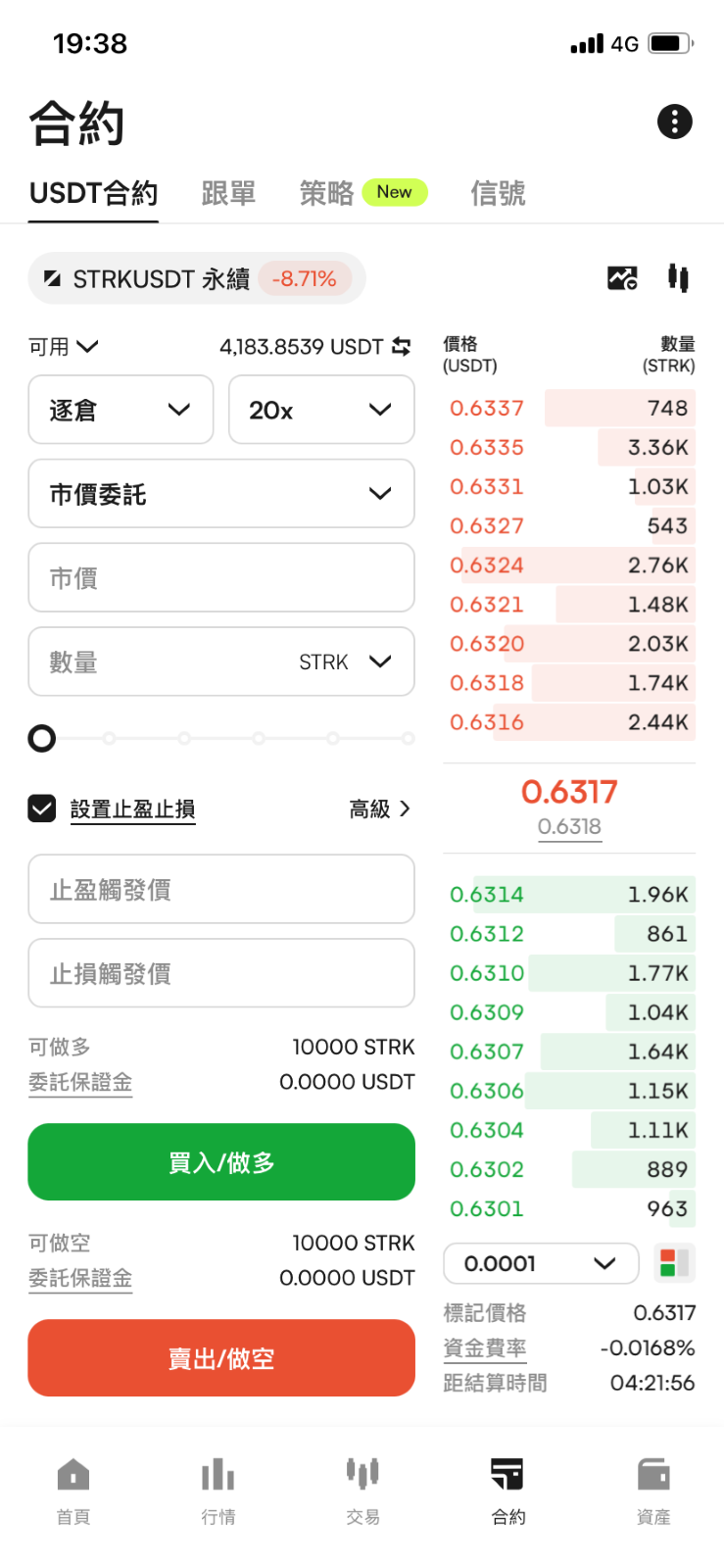Change the 20x leverage setting

click(321, 410)
